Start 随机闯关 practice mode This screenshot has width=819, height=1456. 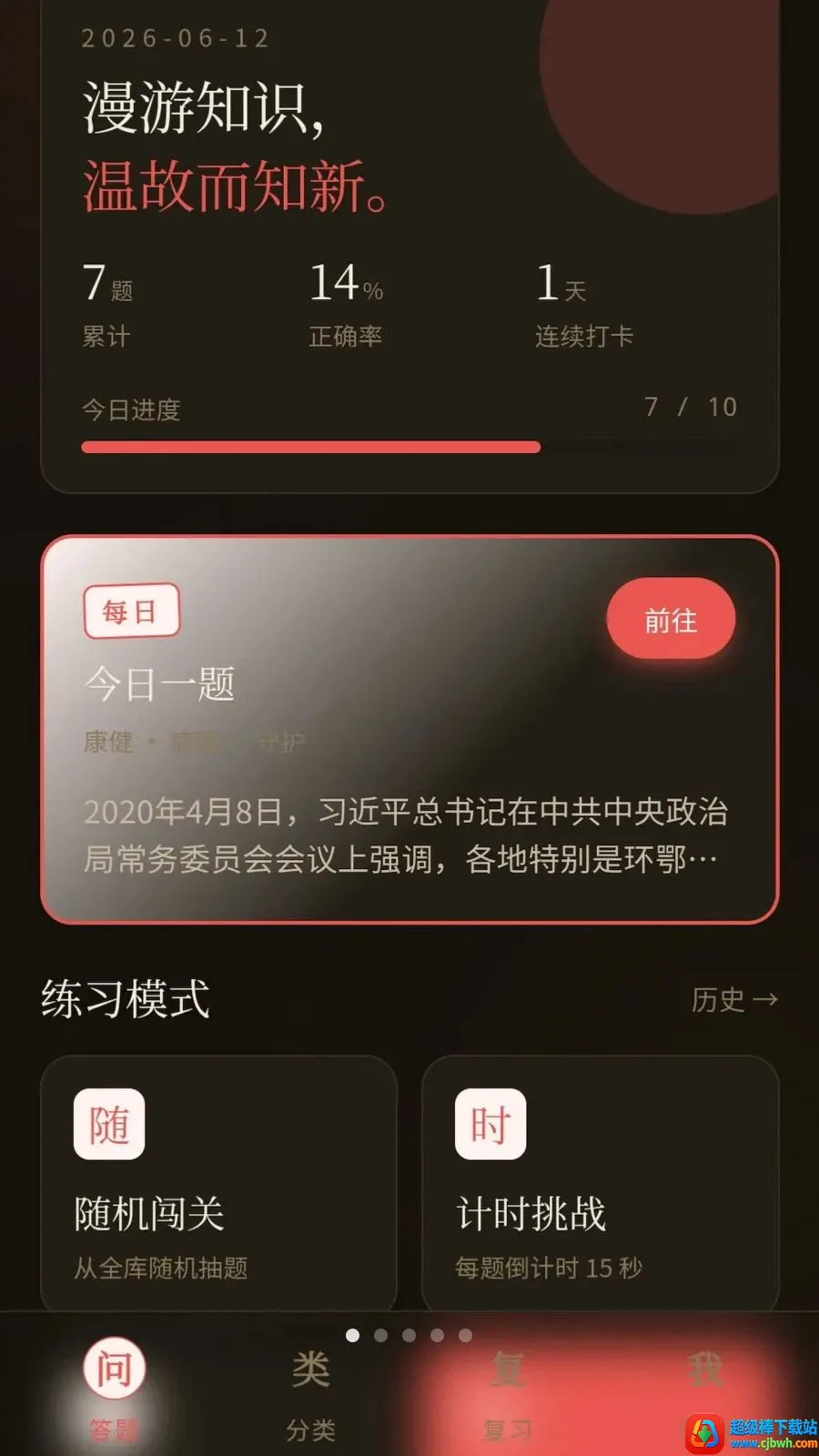[218, 1183]
